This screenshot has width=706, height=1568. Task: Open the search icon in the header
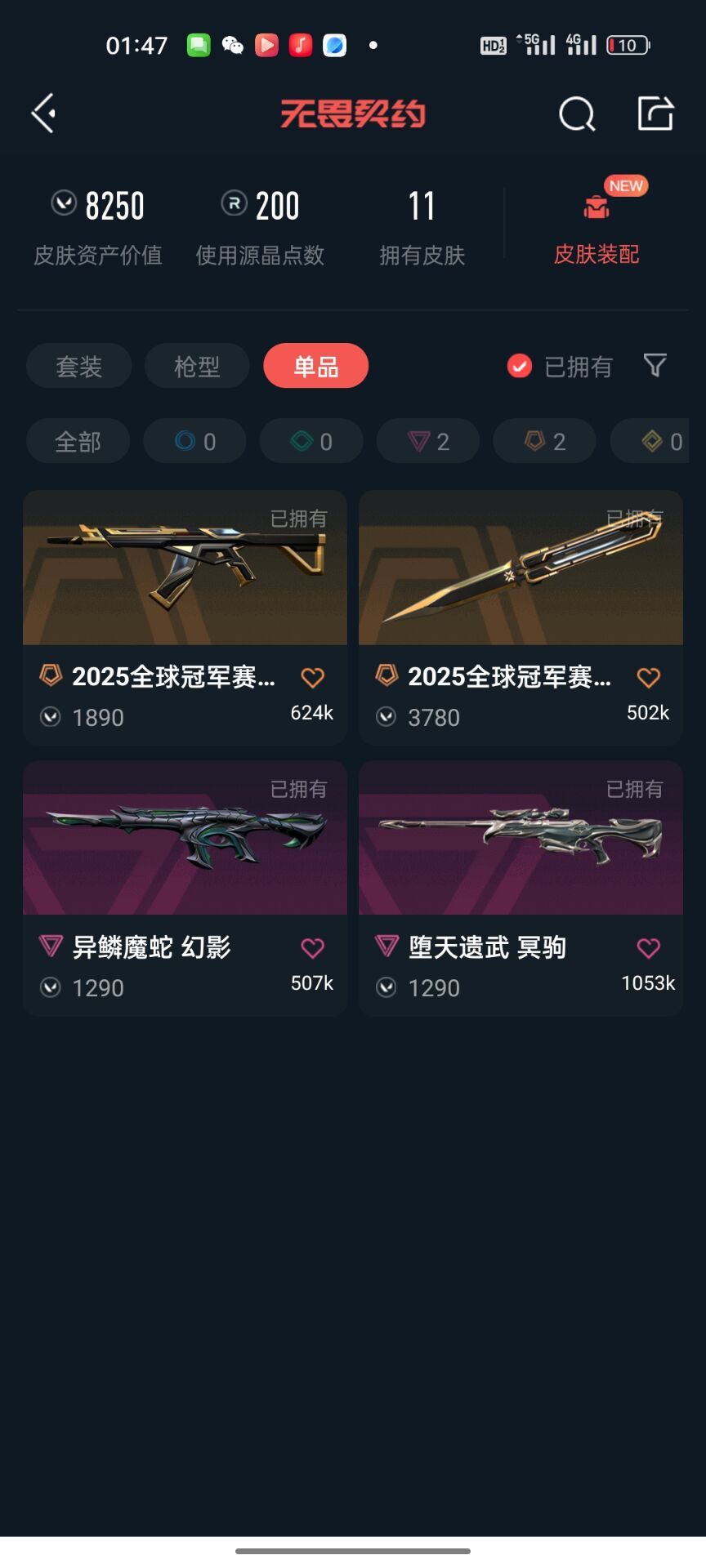point(577,114)
